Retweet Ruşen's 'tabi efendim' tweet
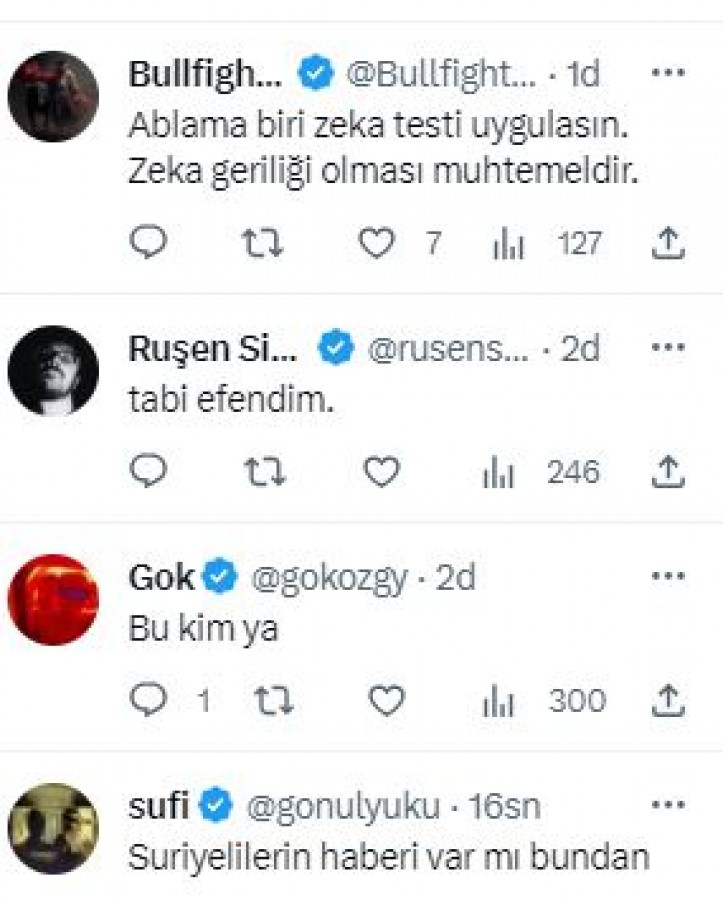 click(x=264, y=472)
